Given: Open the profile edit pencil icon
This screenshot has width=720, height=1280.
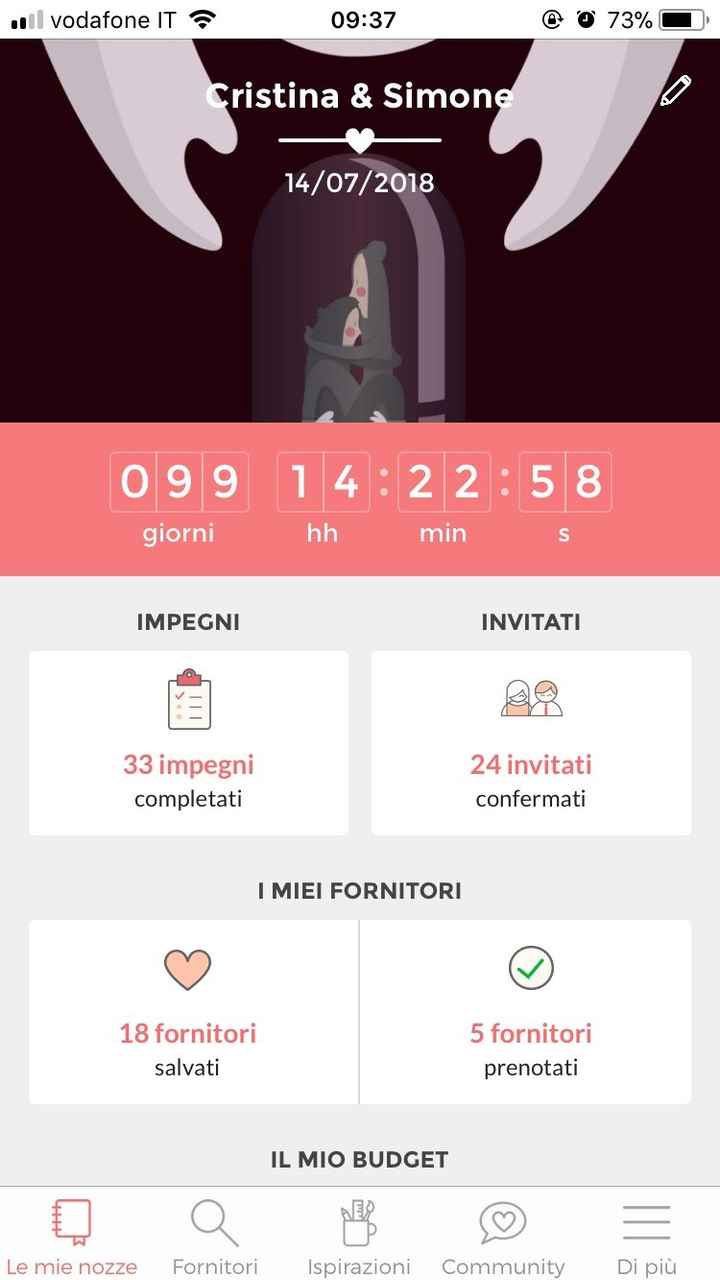Looking at the screenshot, I should click(675, 89).
